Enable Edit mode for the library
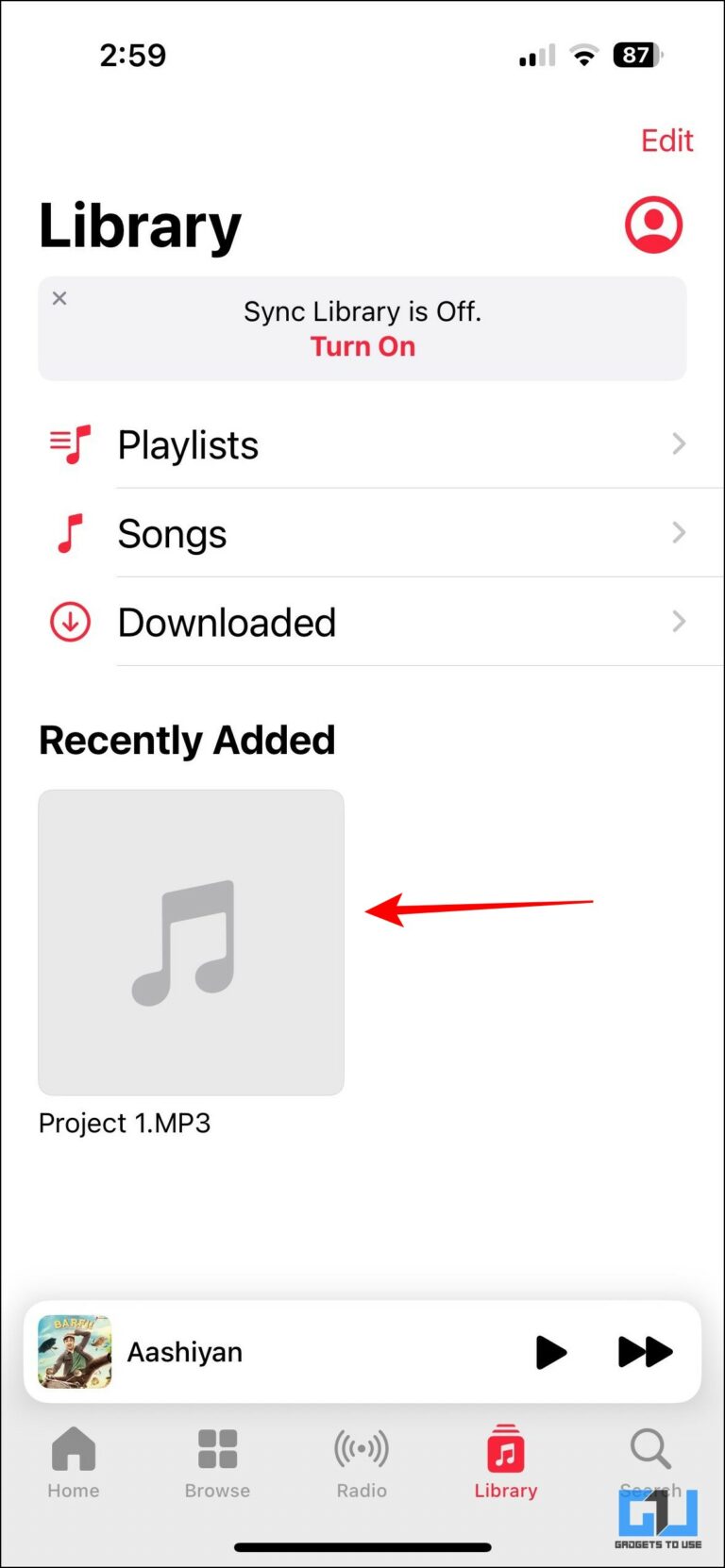 pos(666,141)
